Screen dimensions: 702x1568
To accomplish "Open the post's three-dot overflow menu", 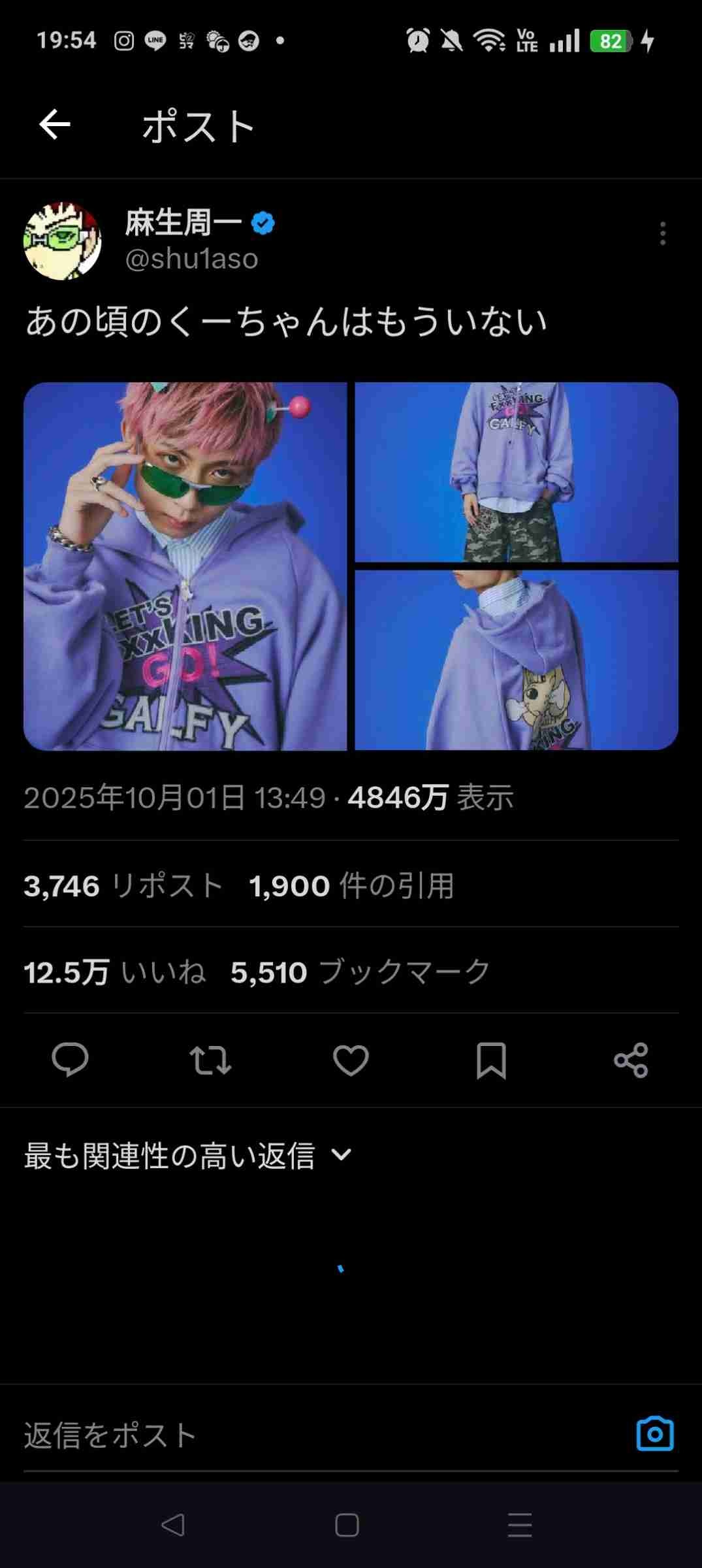I will pos(662,233).
